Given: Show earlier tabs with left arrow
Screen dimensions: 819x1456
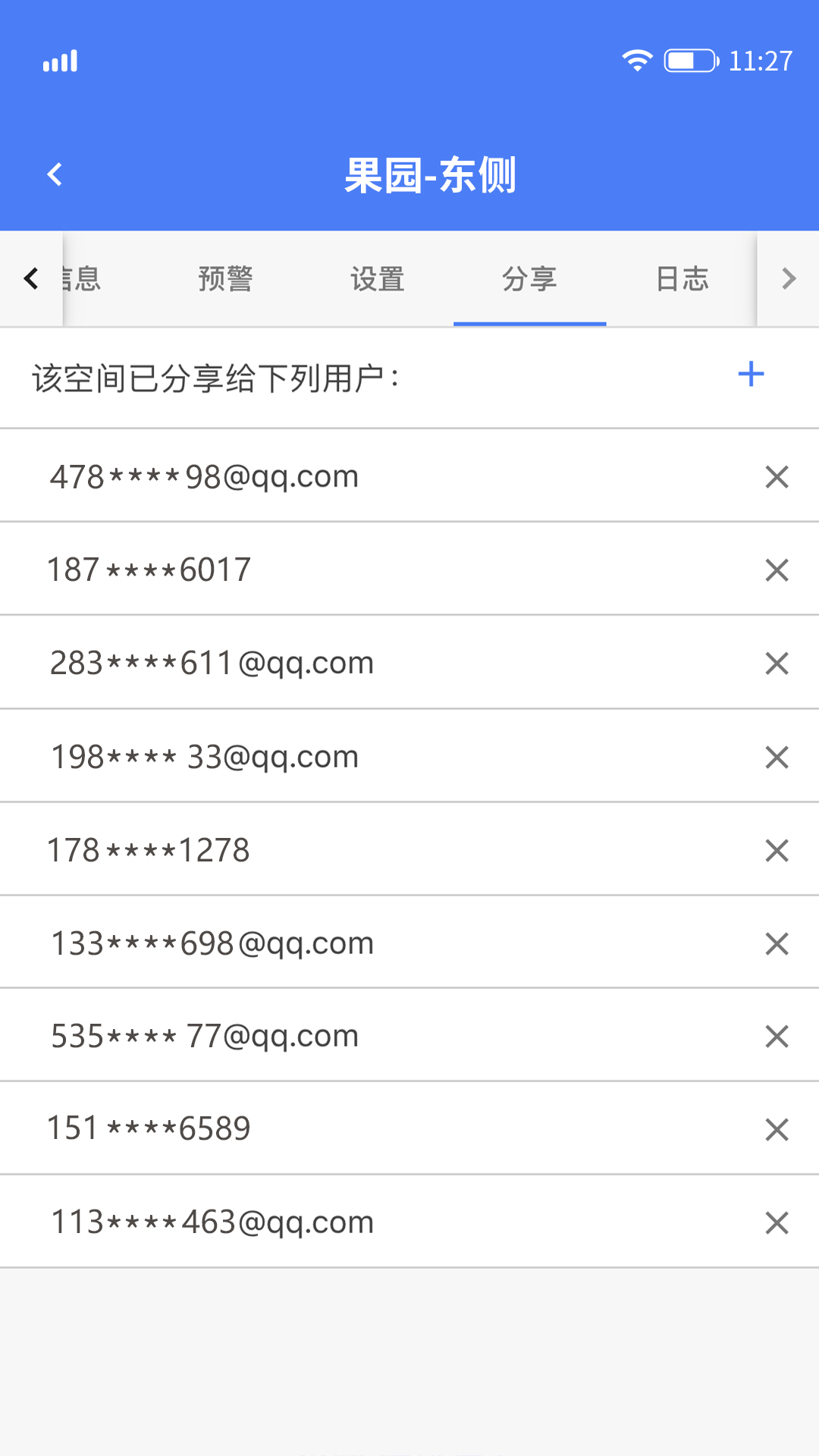Looking at the screenshot, I should pyautogui.click(x=31, y=278).
